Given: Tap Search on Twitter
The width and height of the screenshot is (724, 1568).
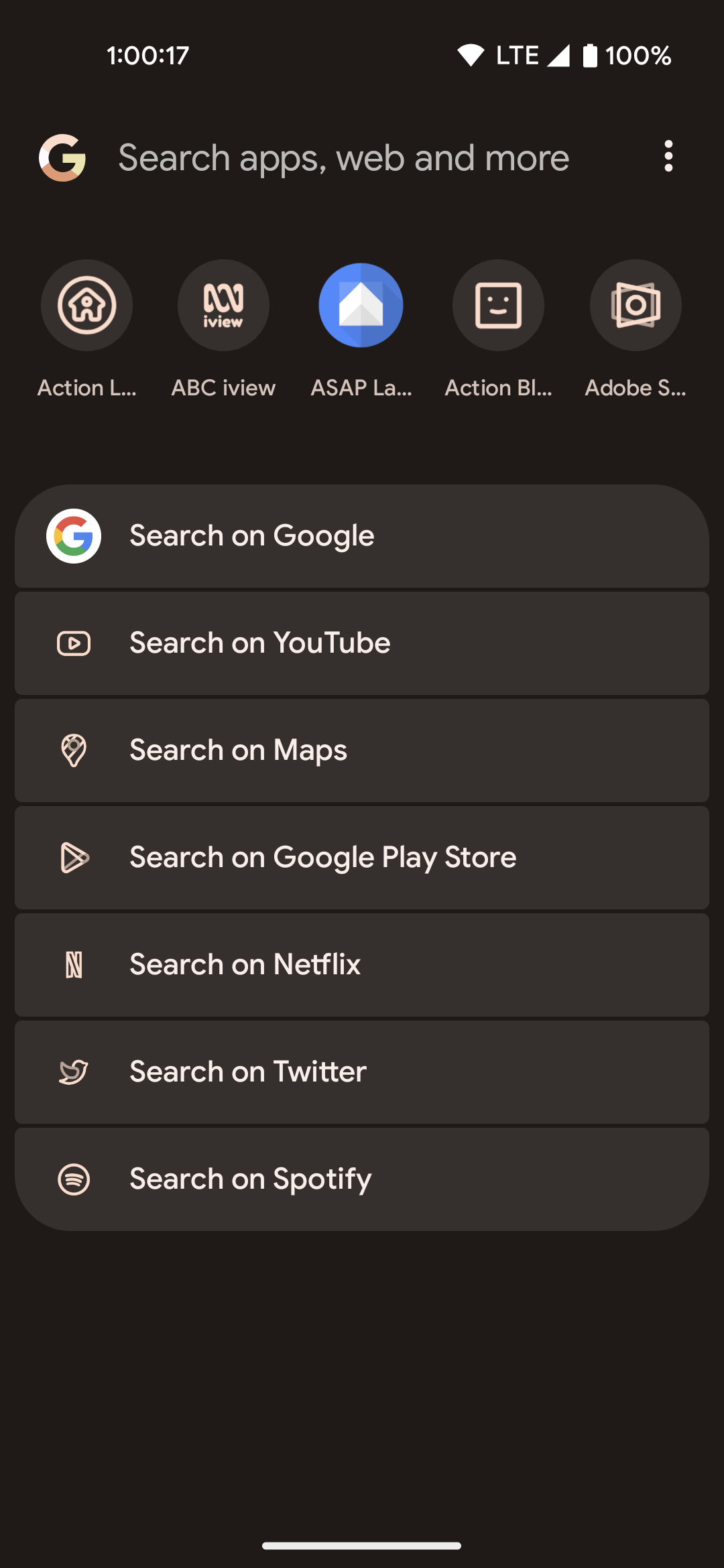Looking at the screenshot, I should (362, 1072).
